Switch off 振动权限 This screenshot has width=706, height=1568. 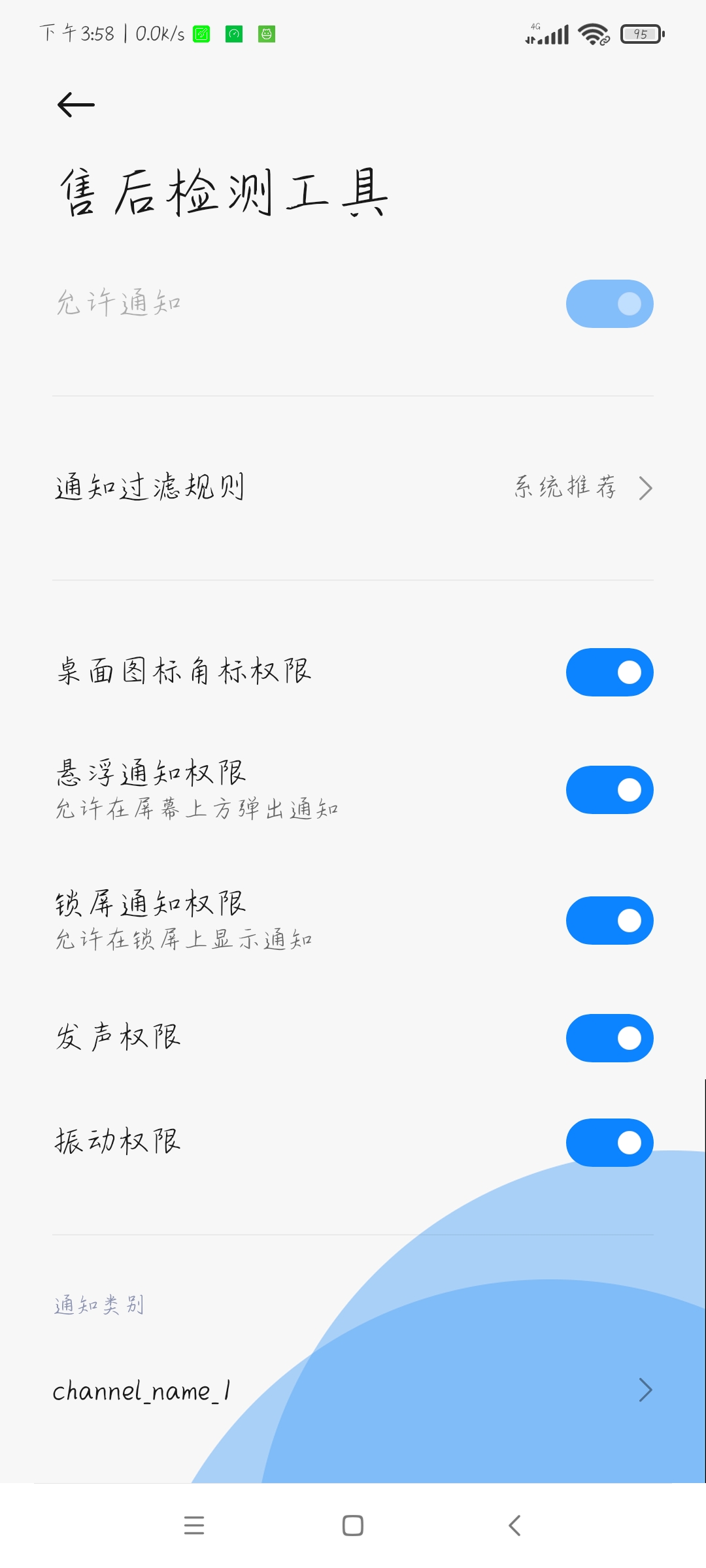(x=609, y=1143)
